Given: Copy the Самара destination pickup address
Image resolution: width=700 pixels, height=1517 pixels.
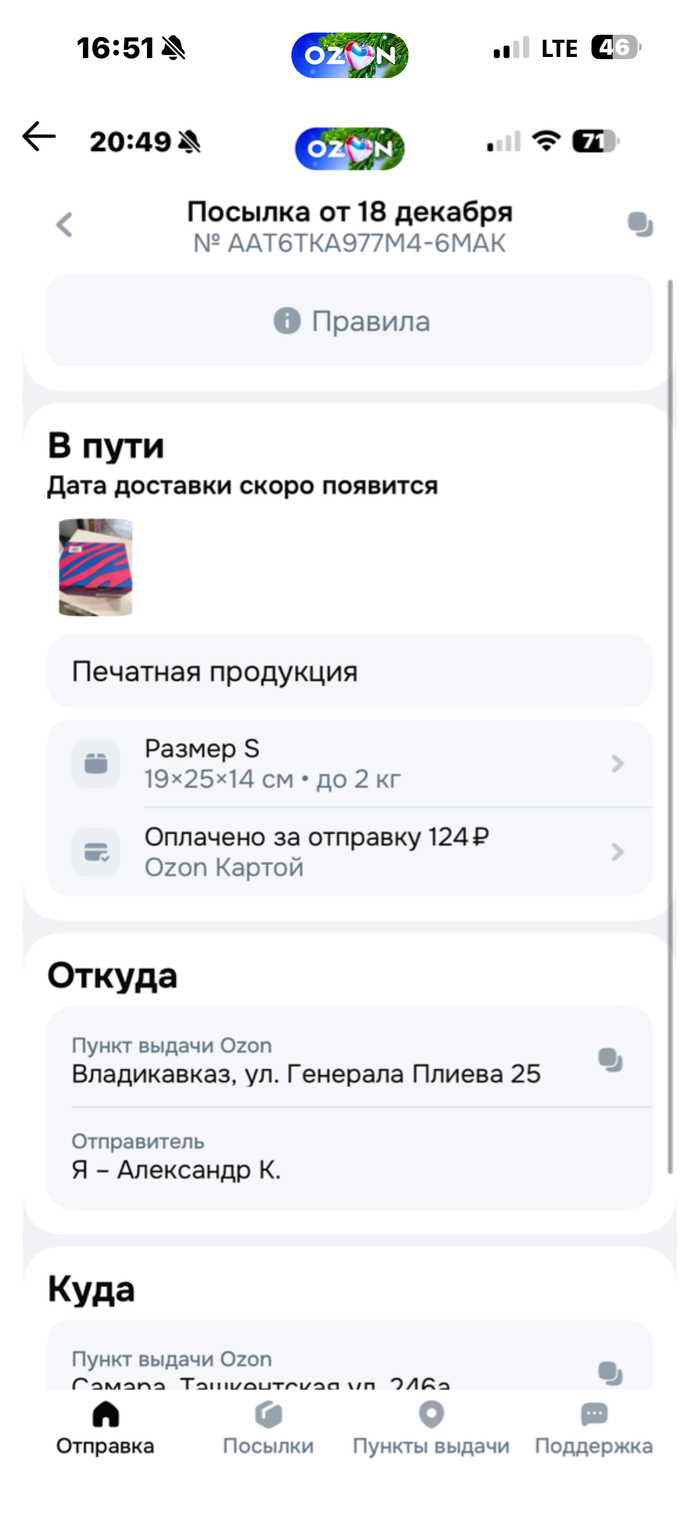Looking at the screenshot, I should point(610,1372).
